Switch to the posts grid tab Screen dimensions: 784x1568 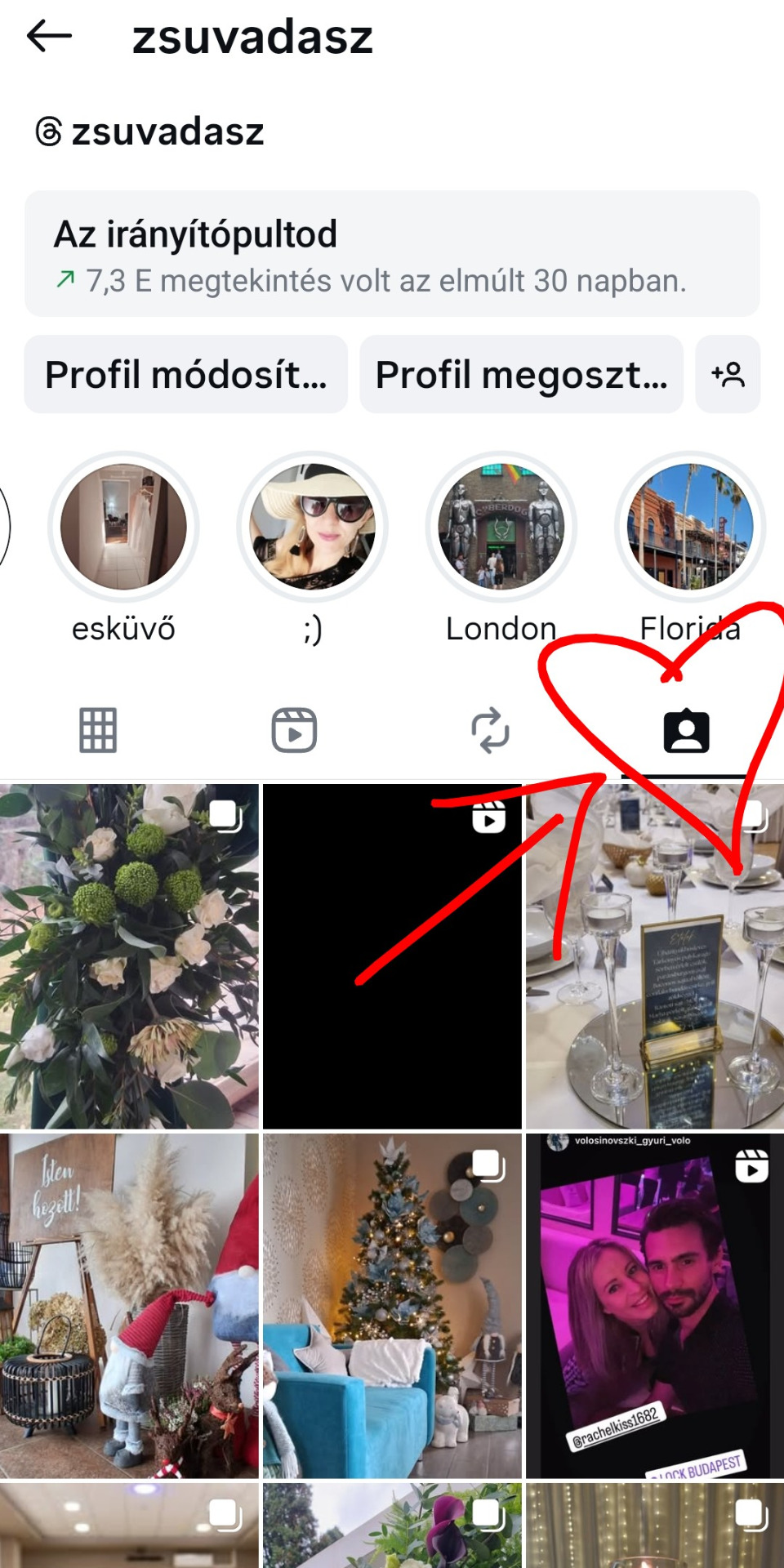(98, 730)
